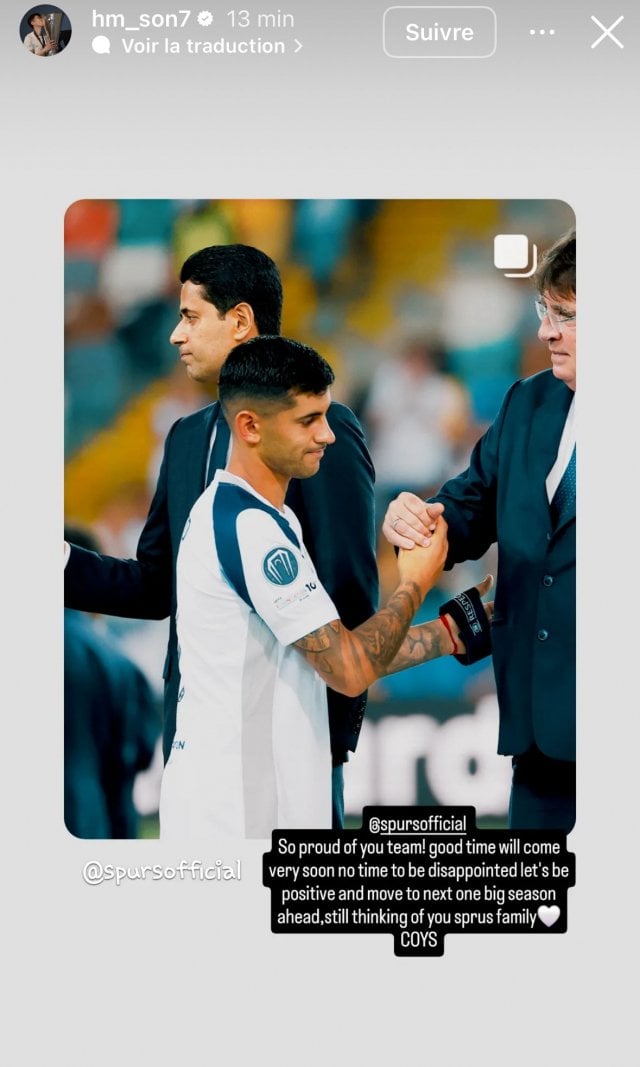Viewport: 640px width, 1067px height.
Task: Open the three-dot options menu
Action: tap(542, 32)
